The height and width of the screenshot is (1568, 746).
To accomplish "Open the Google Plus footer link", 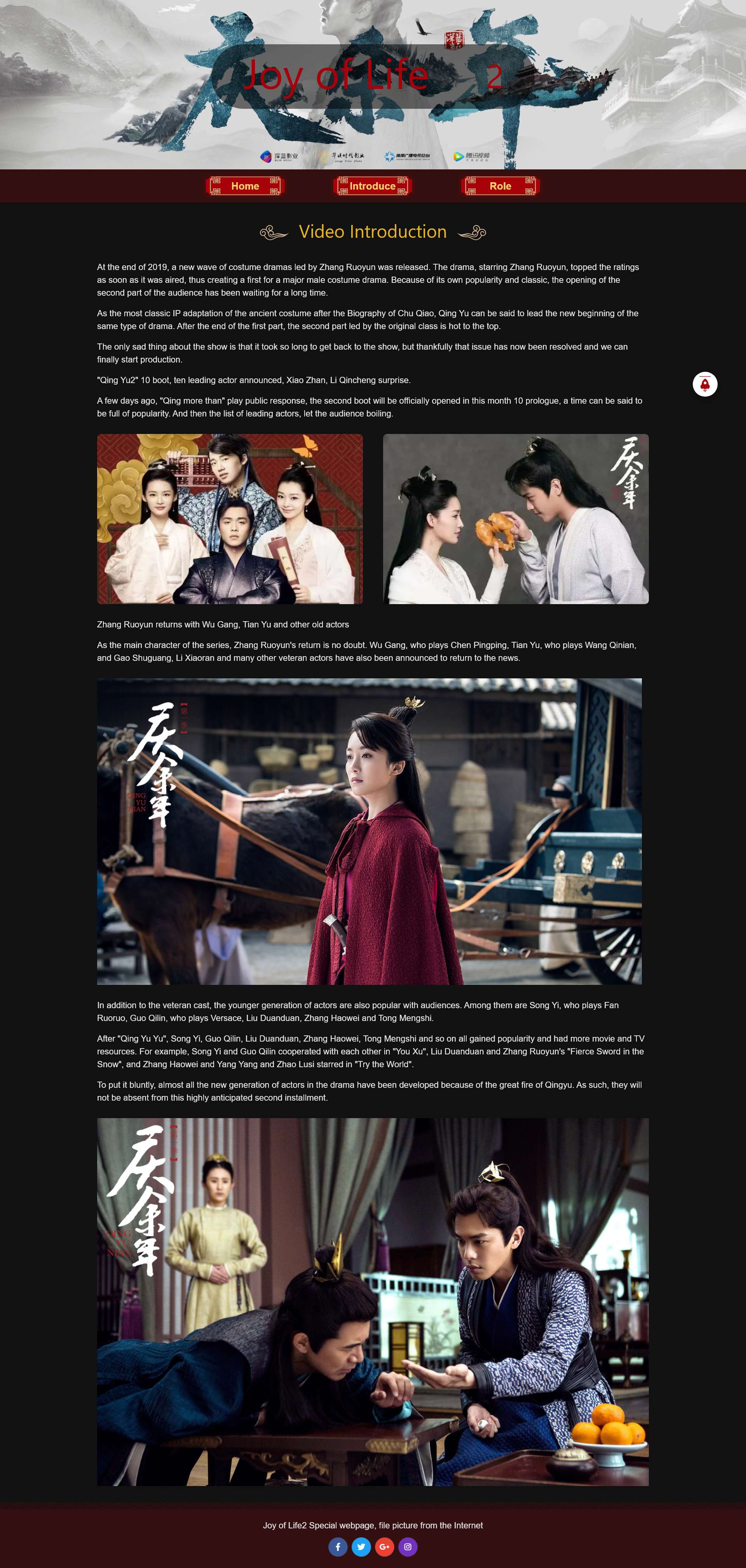I will tap(384, 1547).
